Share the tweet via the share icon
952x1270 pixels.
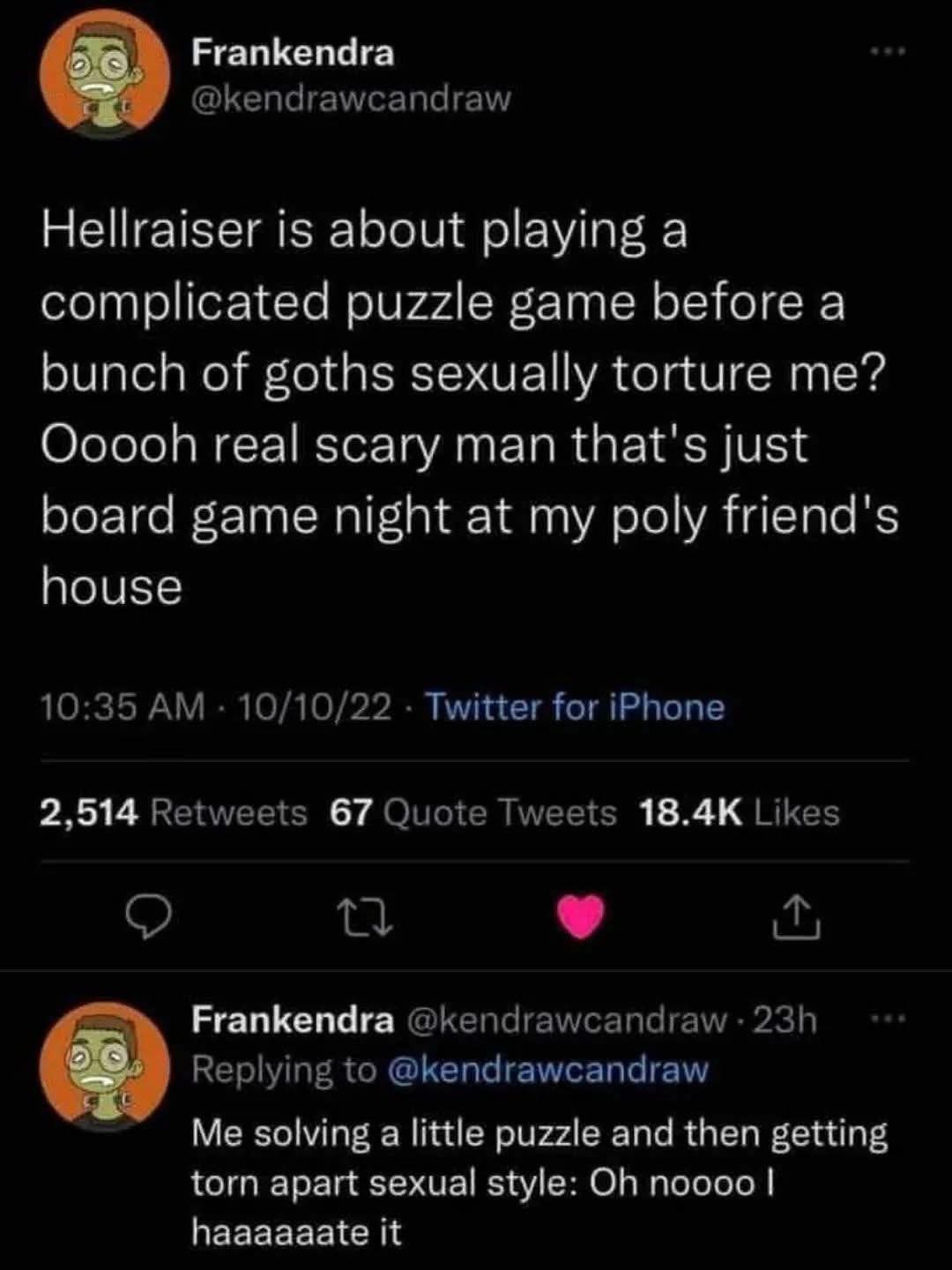click(797, 916)
